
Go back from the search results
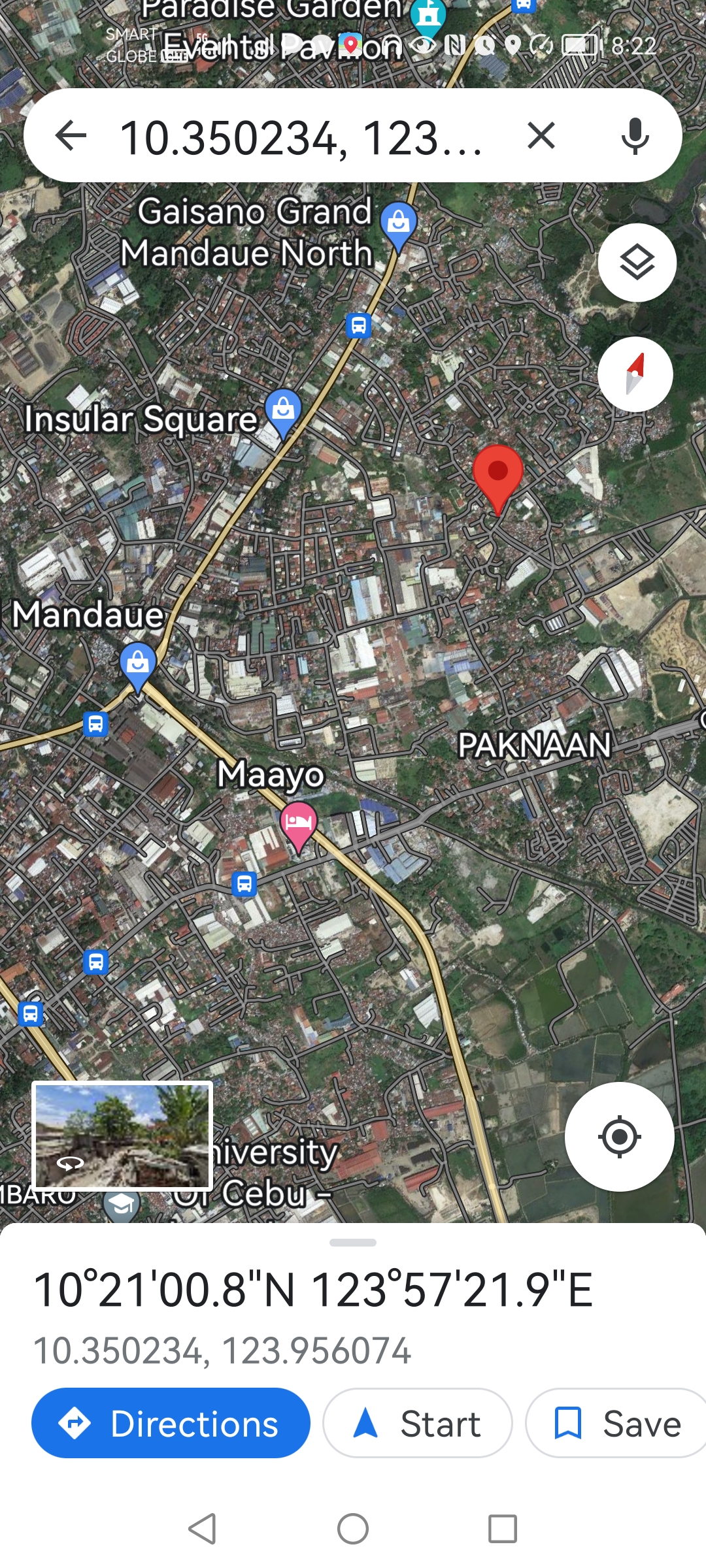click(71, 137)
